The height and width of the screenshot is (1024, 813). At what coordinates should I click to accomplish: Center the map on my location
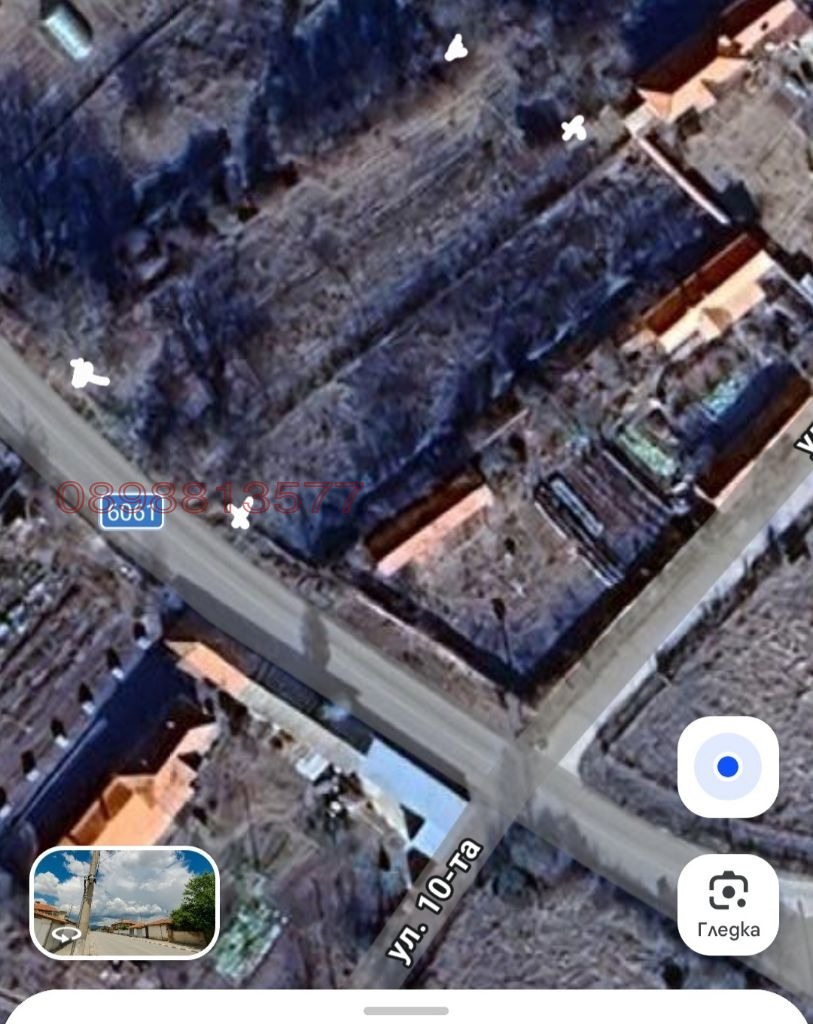(727, 767)
